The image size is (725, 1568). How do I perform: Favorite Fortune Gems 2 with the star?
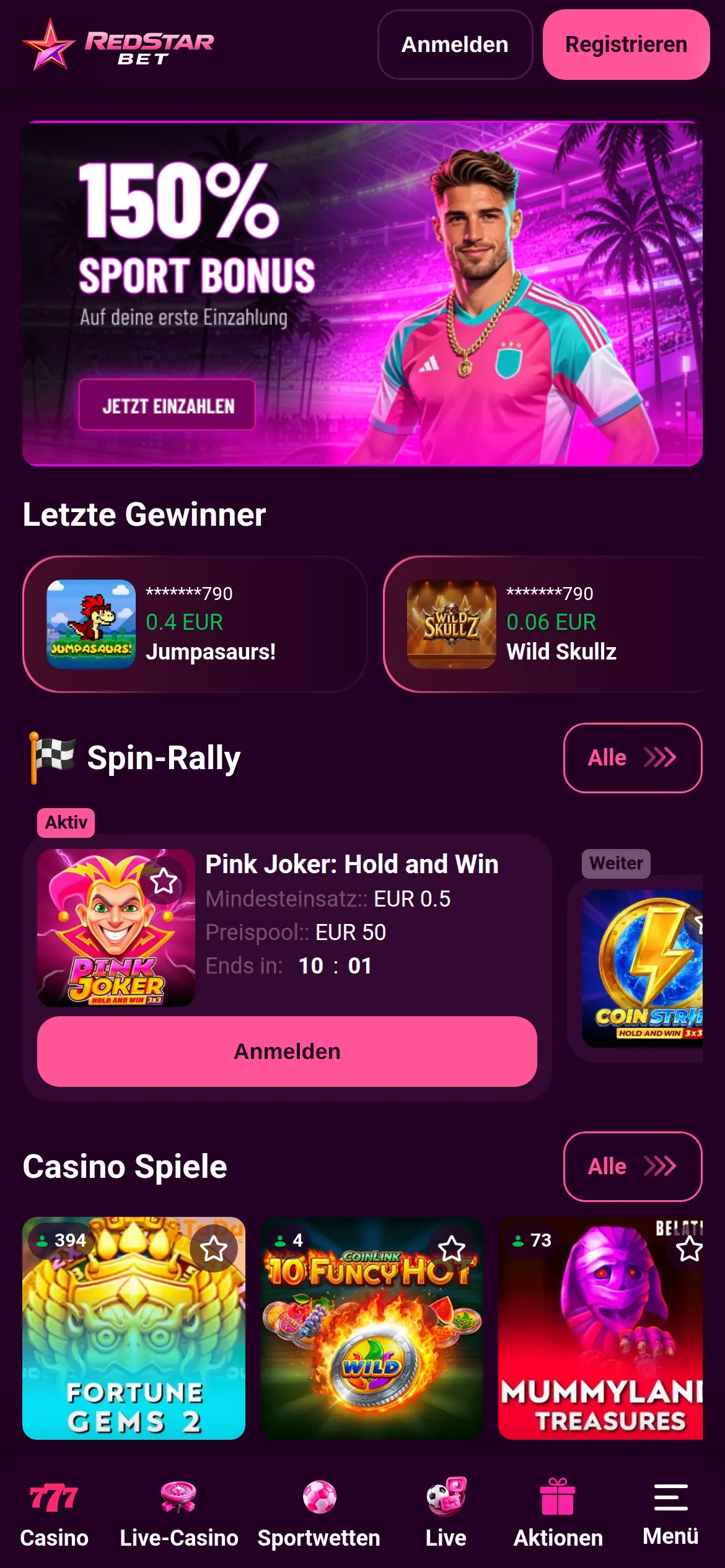(x=214, y=1249)
